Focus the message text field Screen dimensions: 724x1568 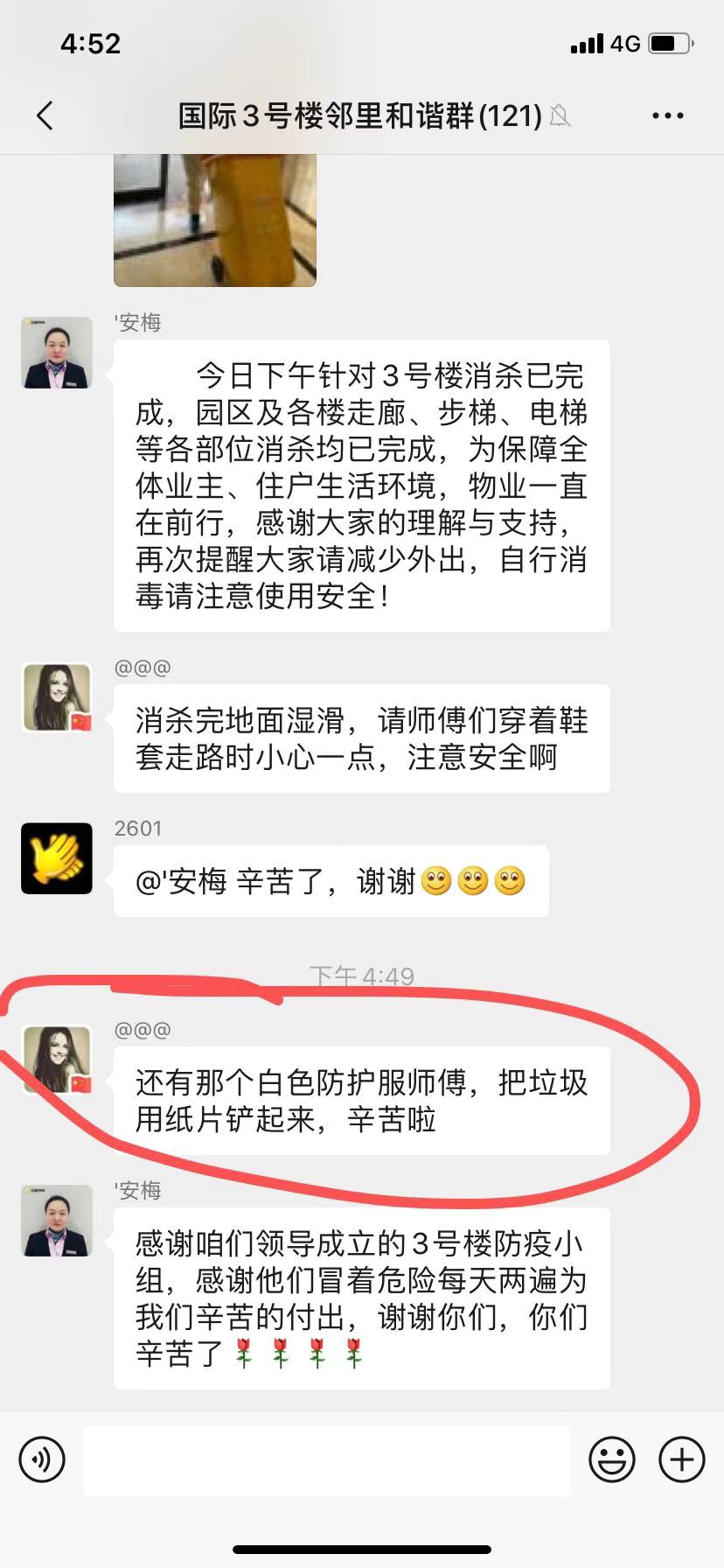[327, 1459]
